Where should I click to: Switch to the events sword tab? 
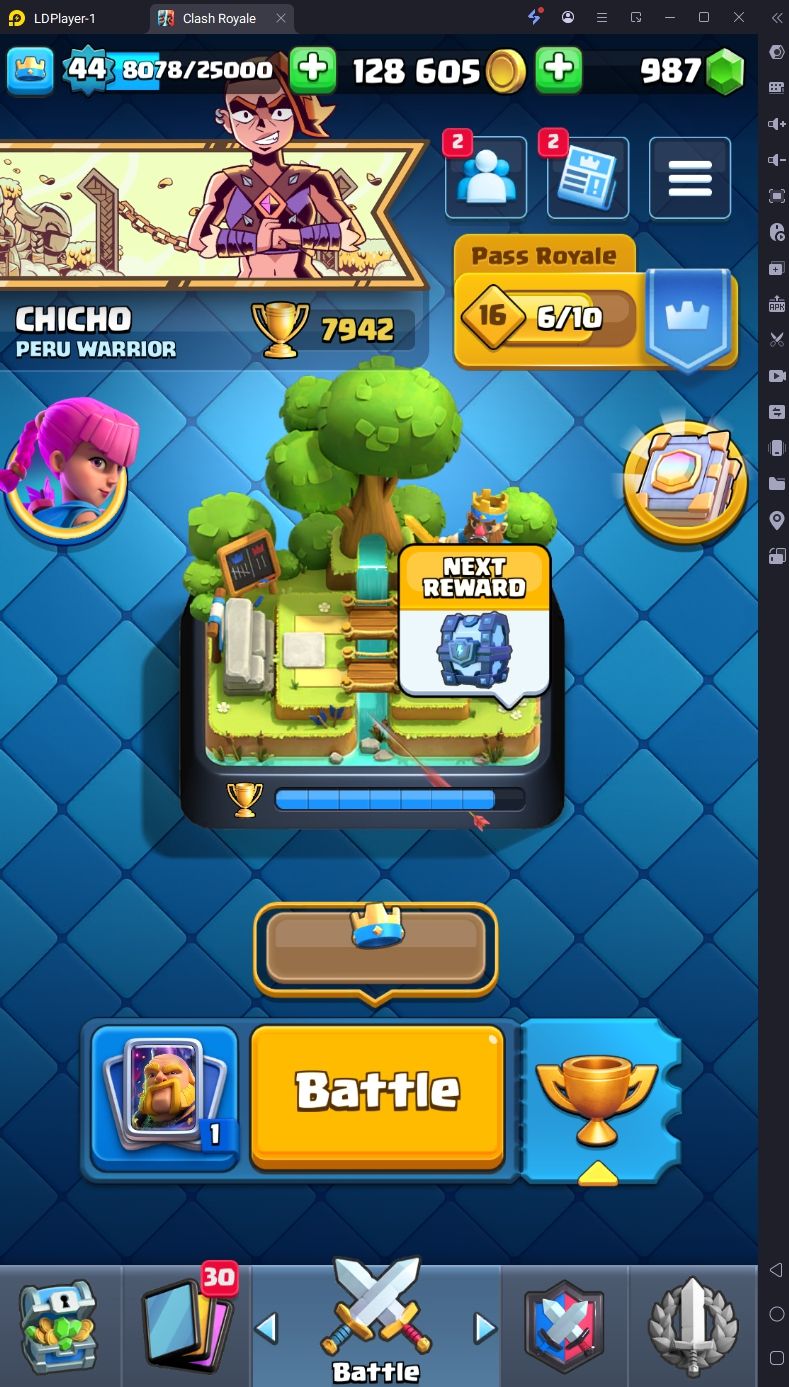[x=693, y=1325]
